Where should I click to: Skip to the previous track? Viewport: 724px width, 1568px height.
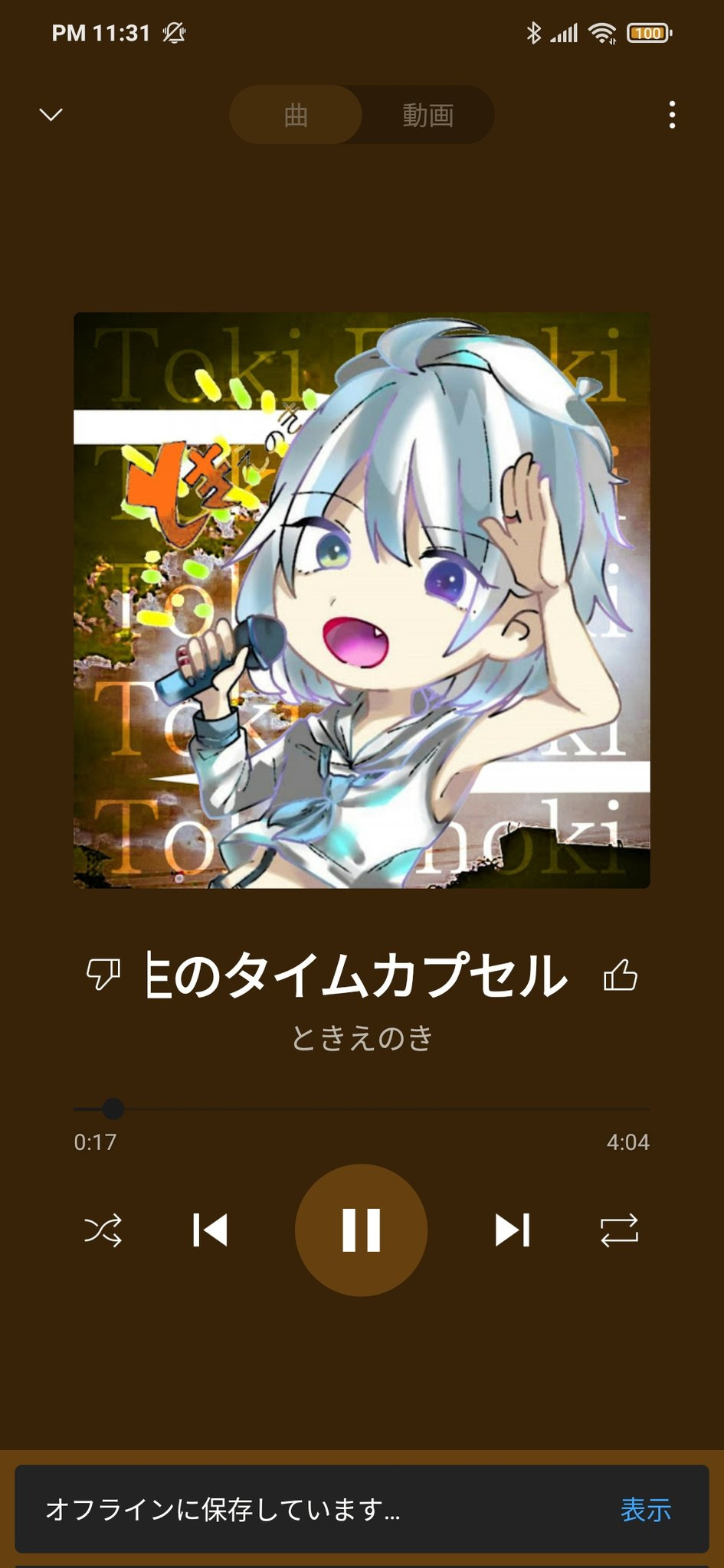pyautogui.click(x=210, y=1230)
